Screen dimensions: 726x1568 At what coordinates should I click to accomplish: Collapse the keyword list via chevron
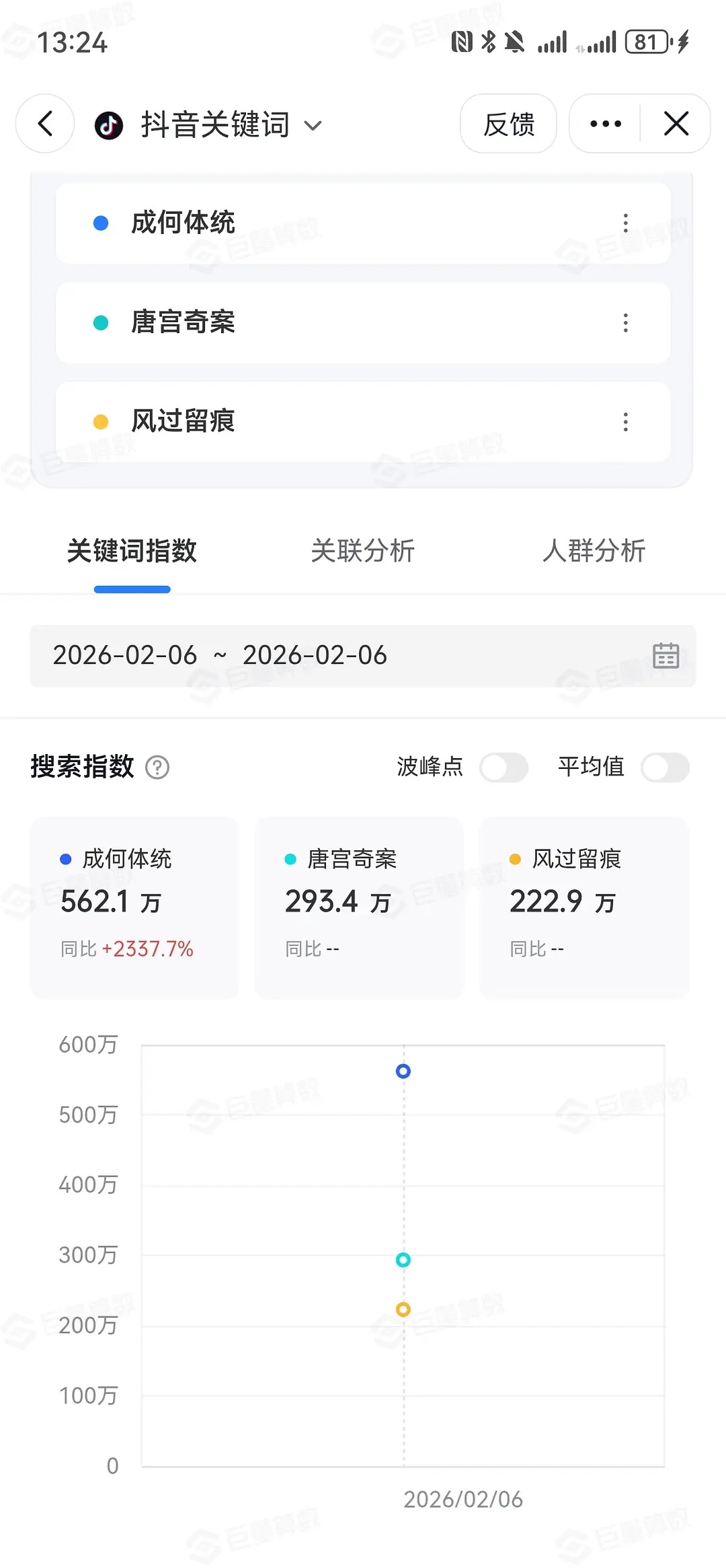(x=312, y=124)
